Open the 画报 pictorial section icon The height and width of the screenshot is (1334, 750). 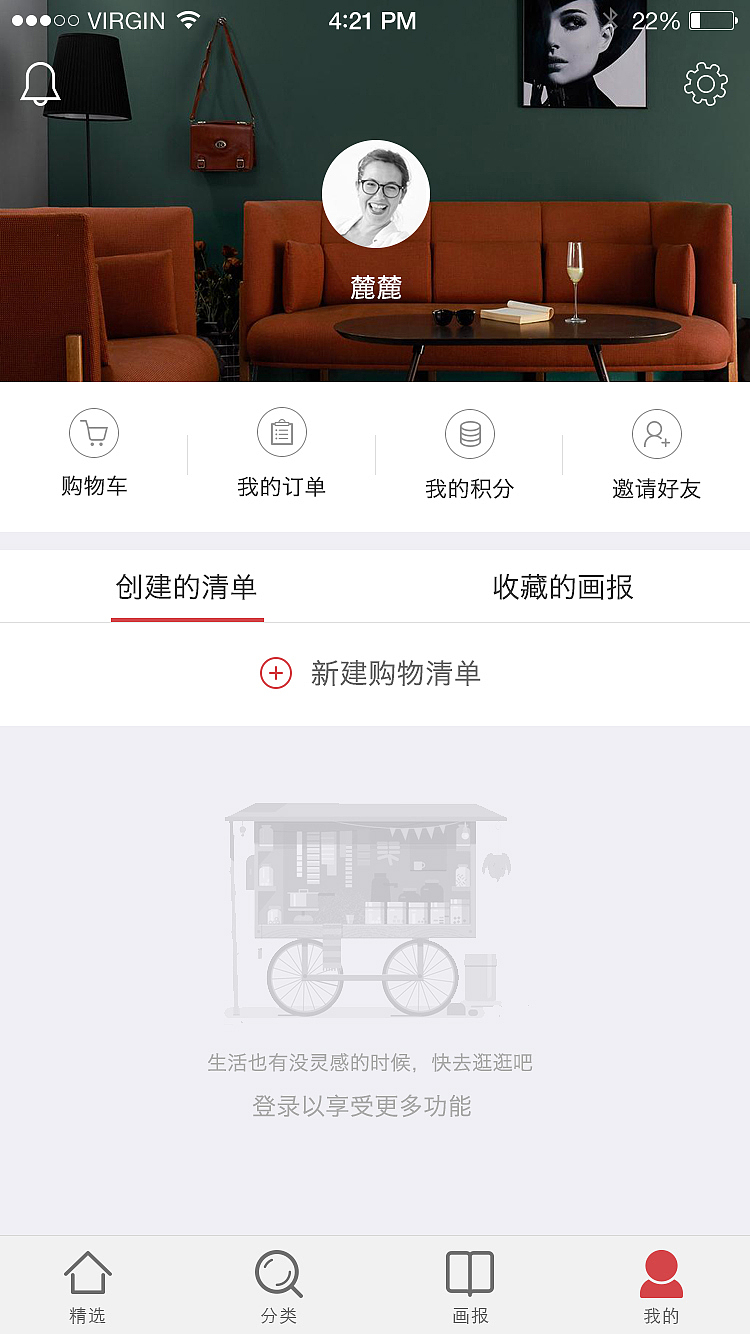coord(470,1272)
